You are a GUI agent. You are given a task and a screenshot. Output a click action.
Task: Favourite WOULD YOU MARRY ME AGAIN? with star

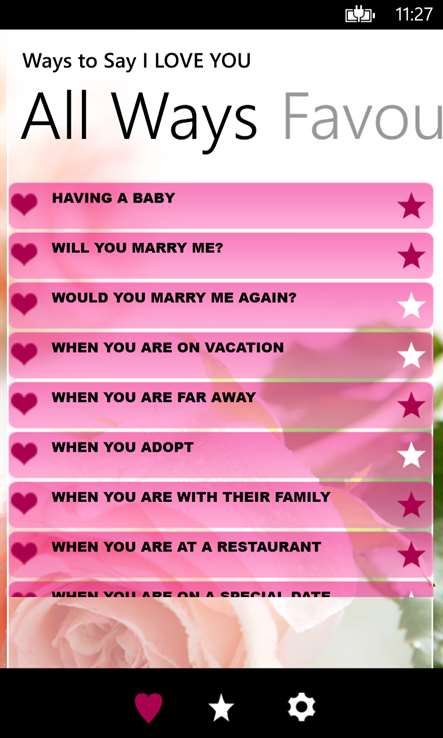click(411, 305)
